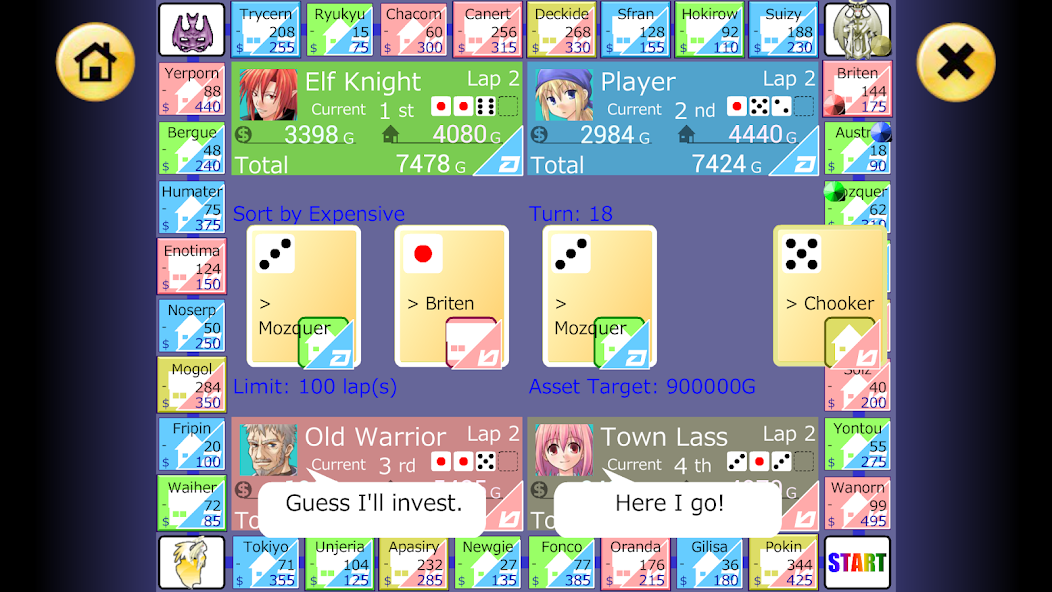This screenshot has height=592, width=1052.
Task: Select the Enotima property tile
Action: [x=191, y=266]
